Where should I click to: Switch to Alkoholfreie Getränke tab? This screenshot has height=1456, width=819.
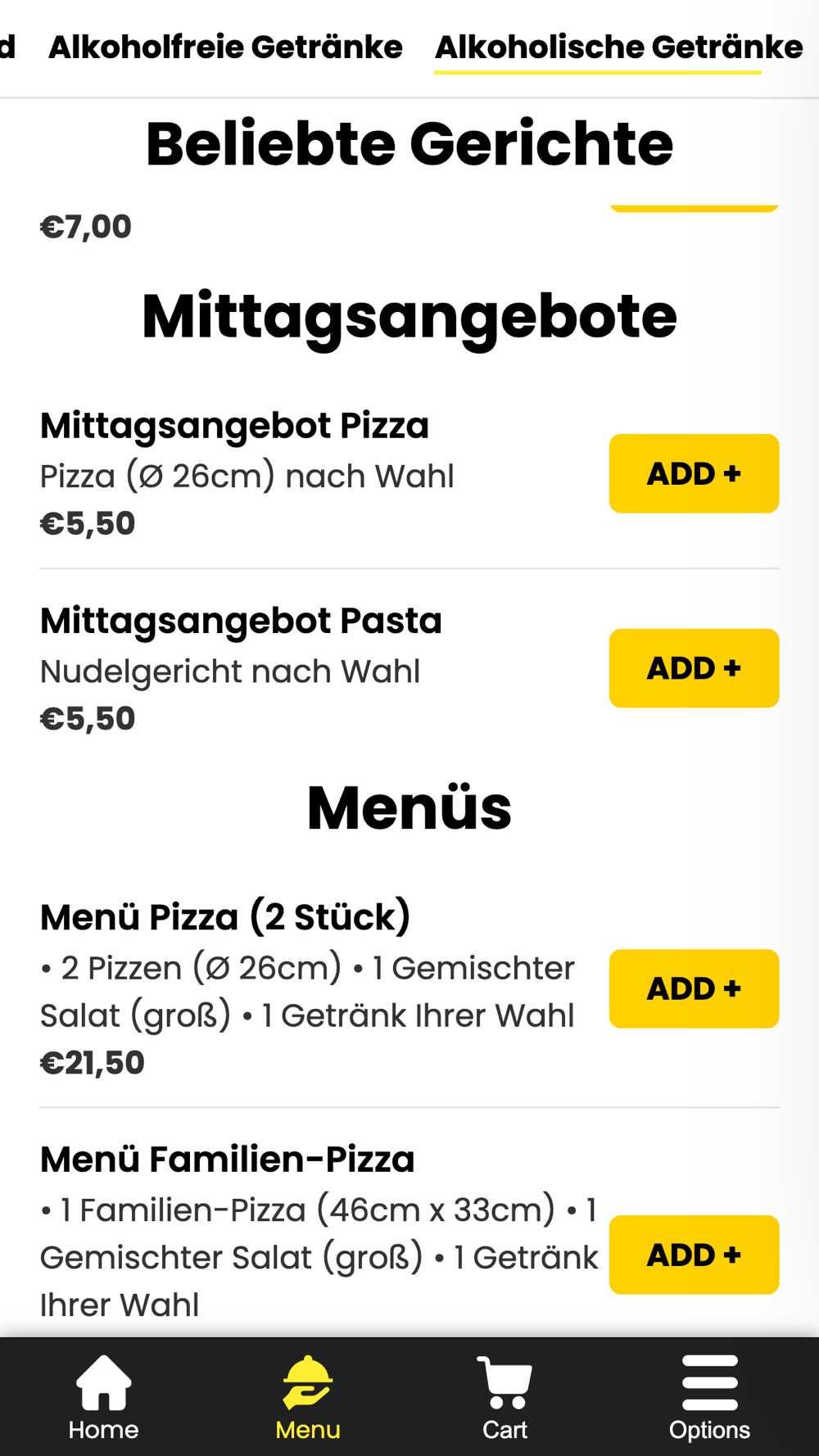tap(225, 47)
